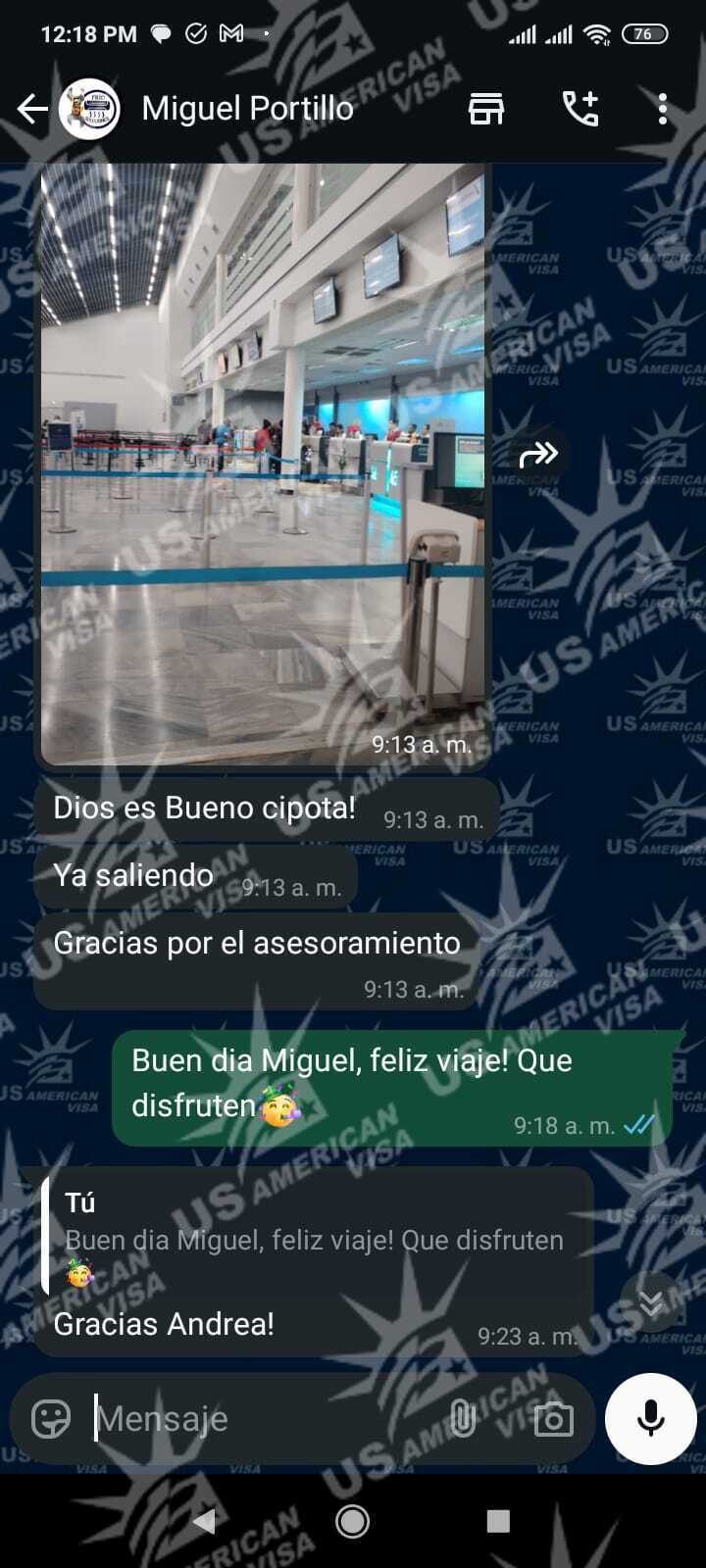706x1568 pixels.
Task: Attach a file with the paperclip
Action: click(x=462, y=1418)
